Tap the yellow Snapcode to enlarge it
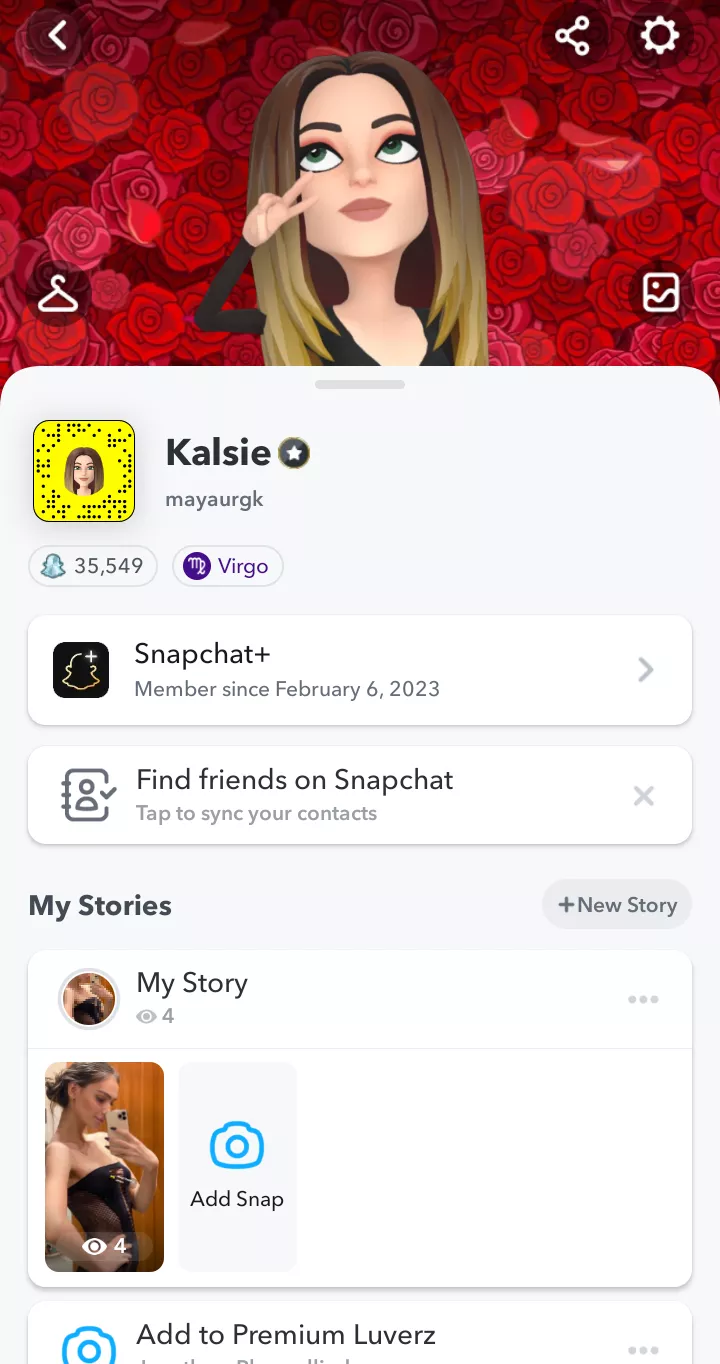 (83, 470)
